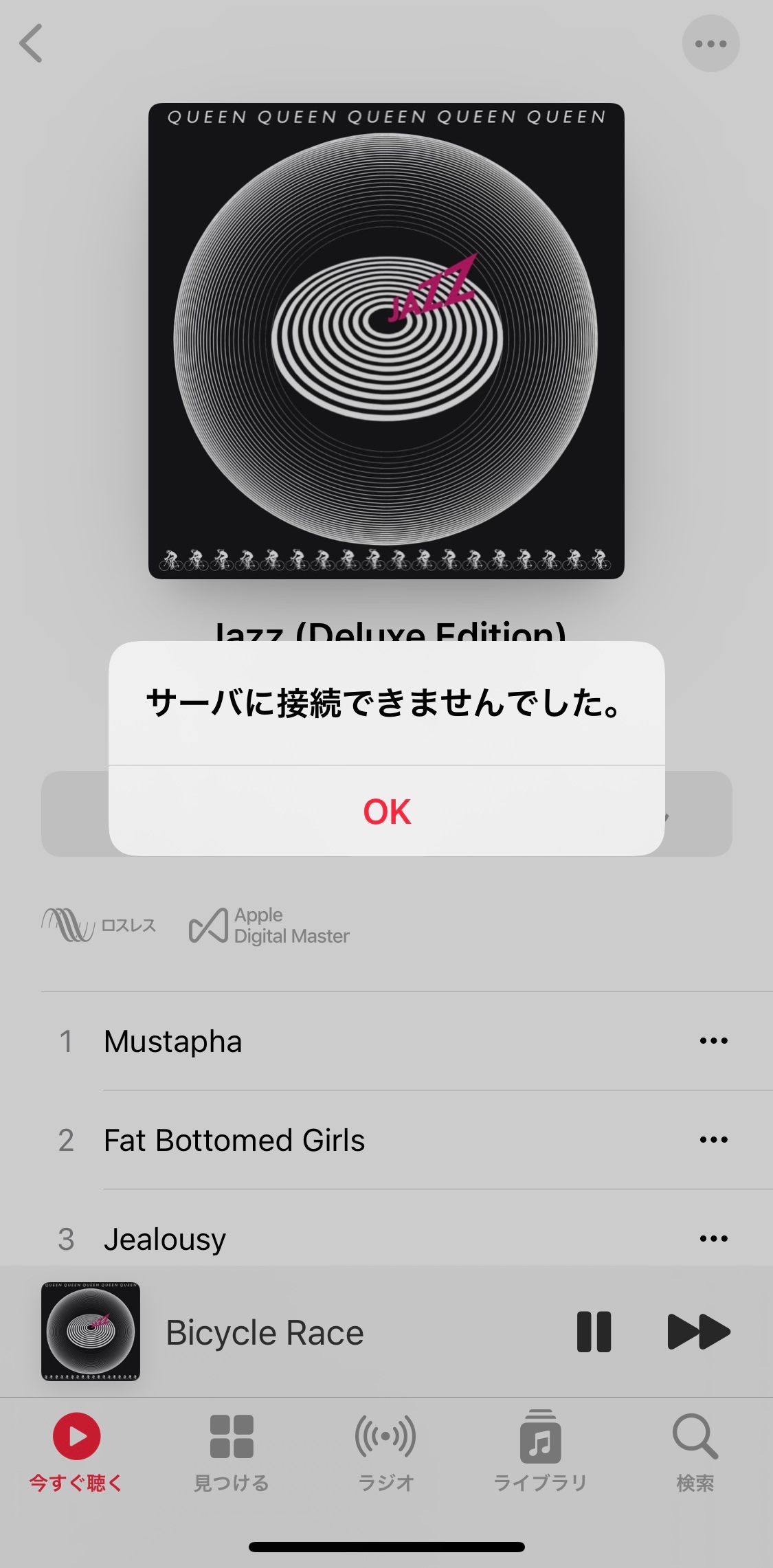Open the more options ellipsis at top right
Image resolution: width=773 pixels, height=1568 pixels.
click(x=711, y=43)
